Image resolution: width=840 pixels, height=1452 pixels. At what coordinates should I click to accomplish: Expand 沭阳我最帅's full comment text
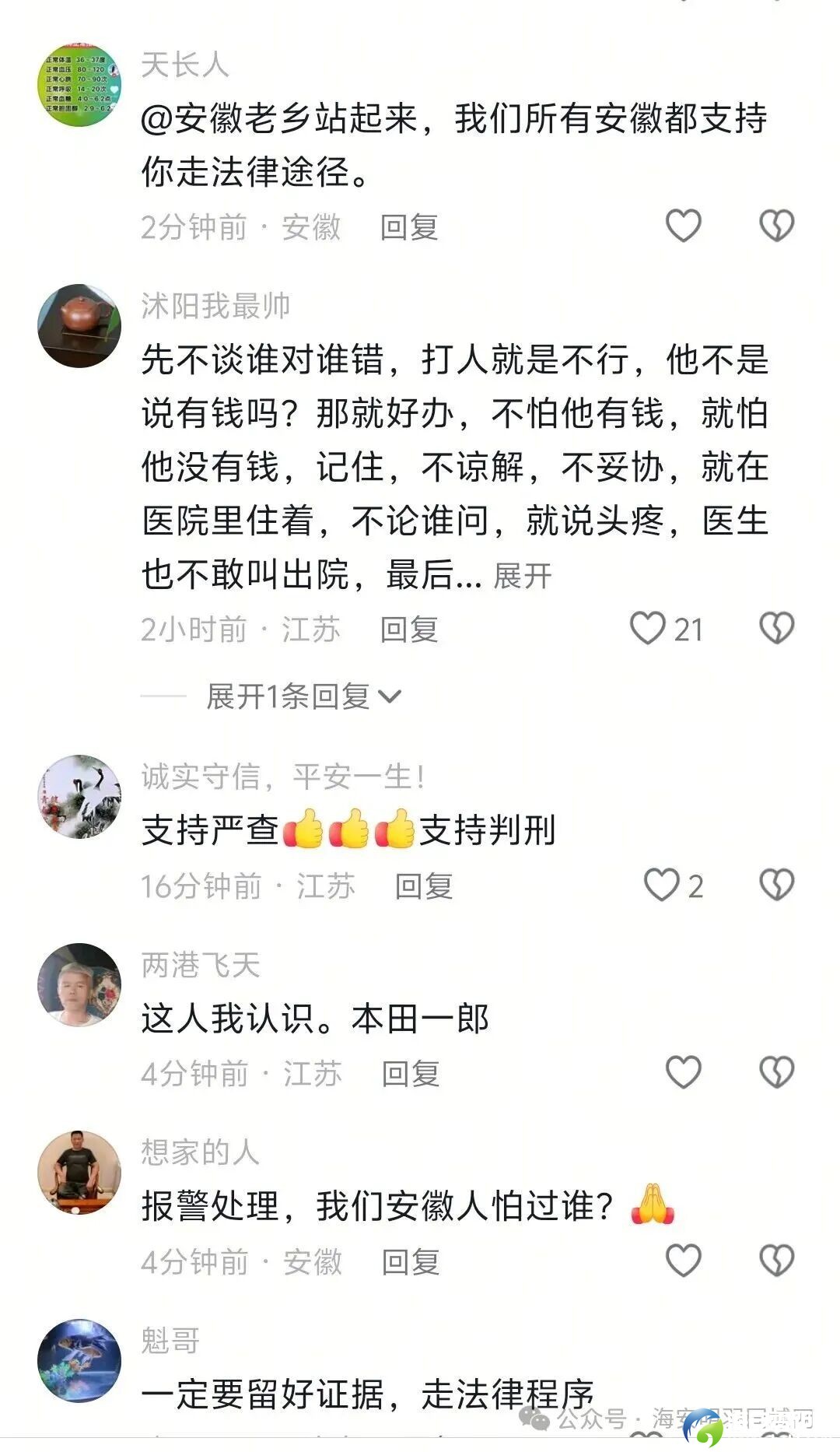[x=522, y=576]
